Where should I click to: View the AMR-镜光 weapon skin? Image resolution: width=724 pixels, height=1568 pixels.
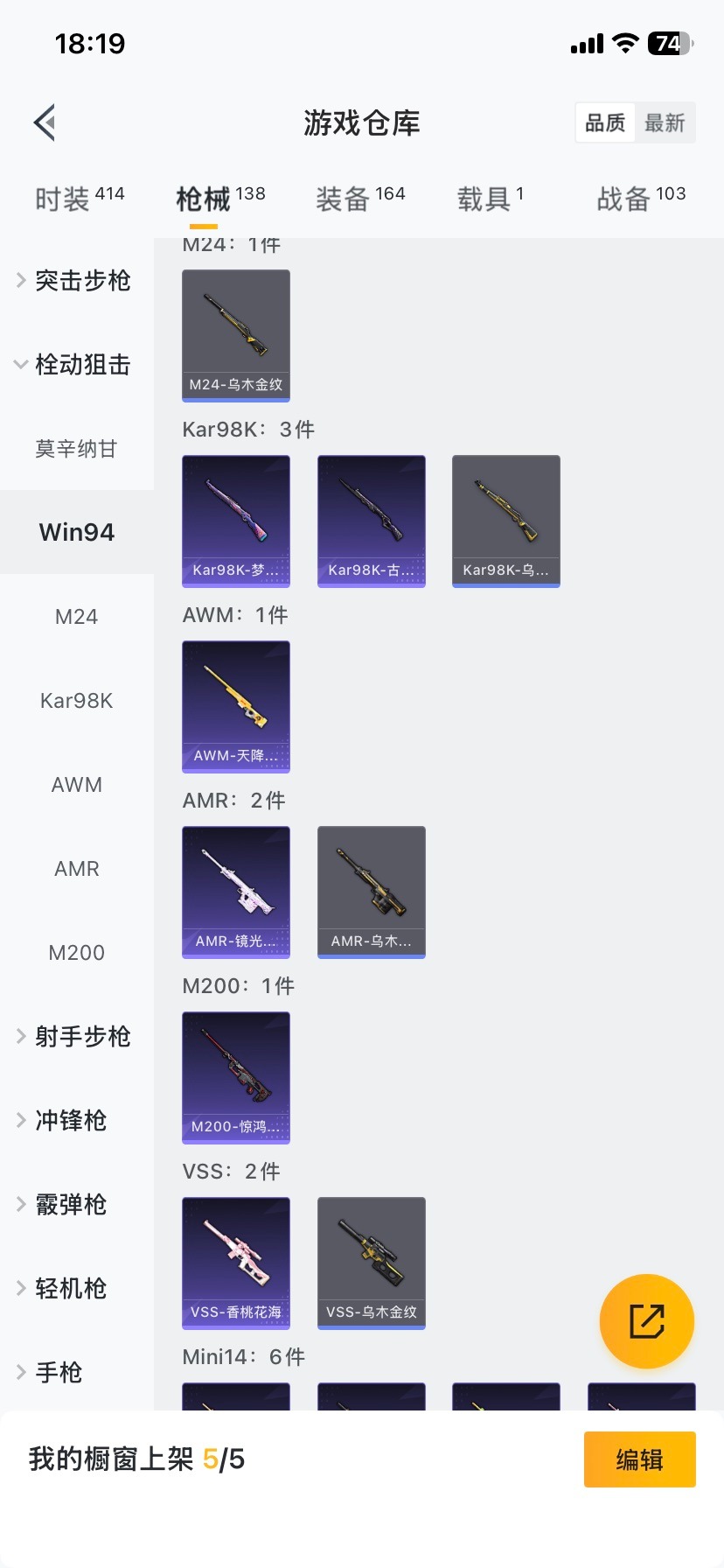click(235, 892)
